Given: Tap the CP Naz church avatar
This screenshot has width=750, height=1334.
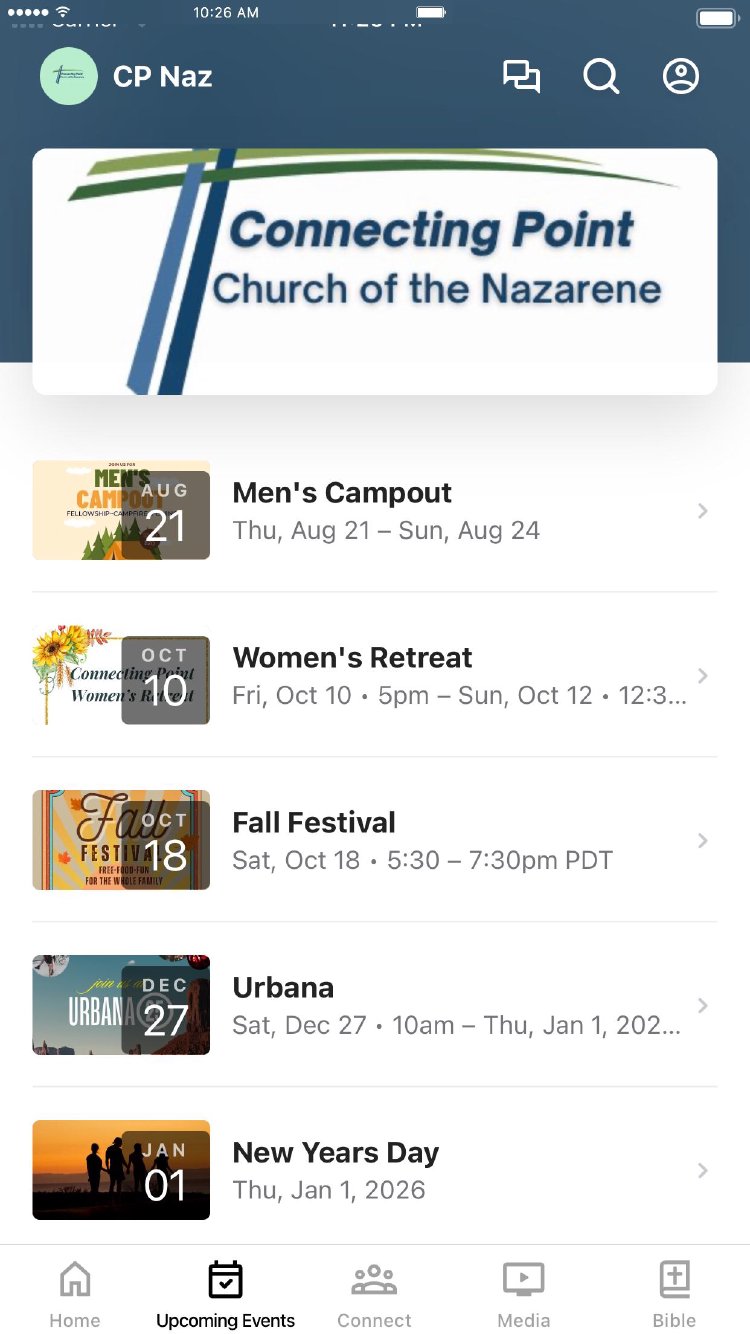Looking at the screenshot, I should point(69,77).
